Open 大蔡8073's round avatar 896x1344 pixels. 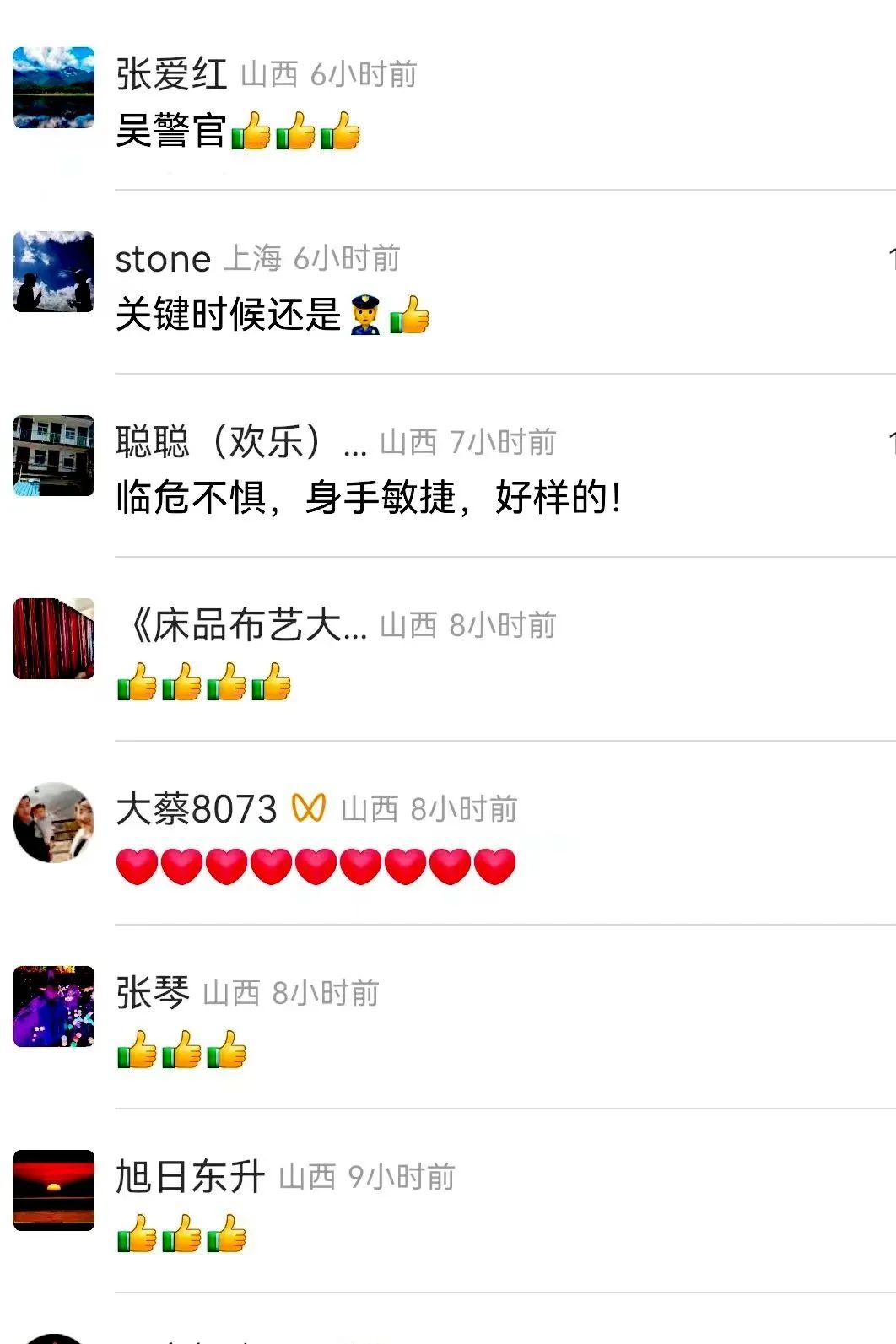coord(54,823)
